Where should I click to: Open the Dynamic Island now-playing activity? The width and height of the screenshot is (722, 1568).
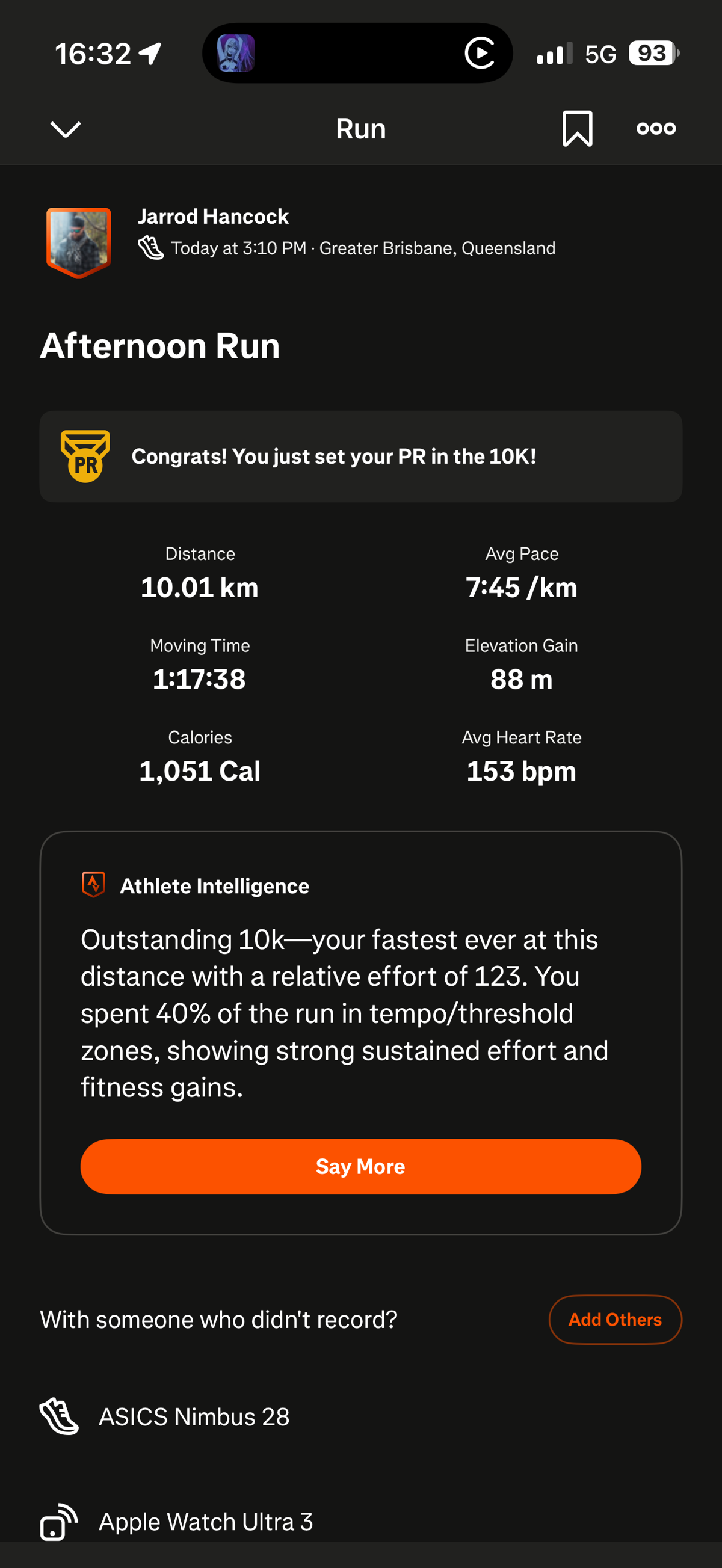coord(357,54)
